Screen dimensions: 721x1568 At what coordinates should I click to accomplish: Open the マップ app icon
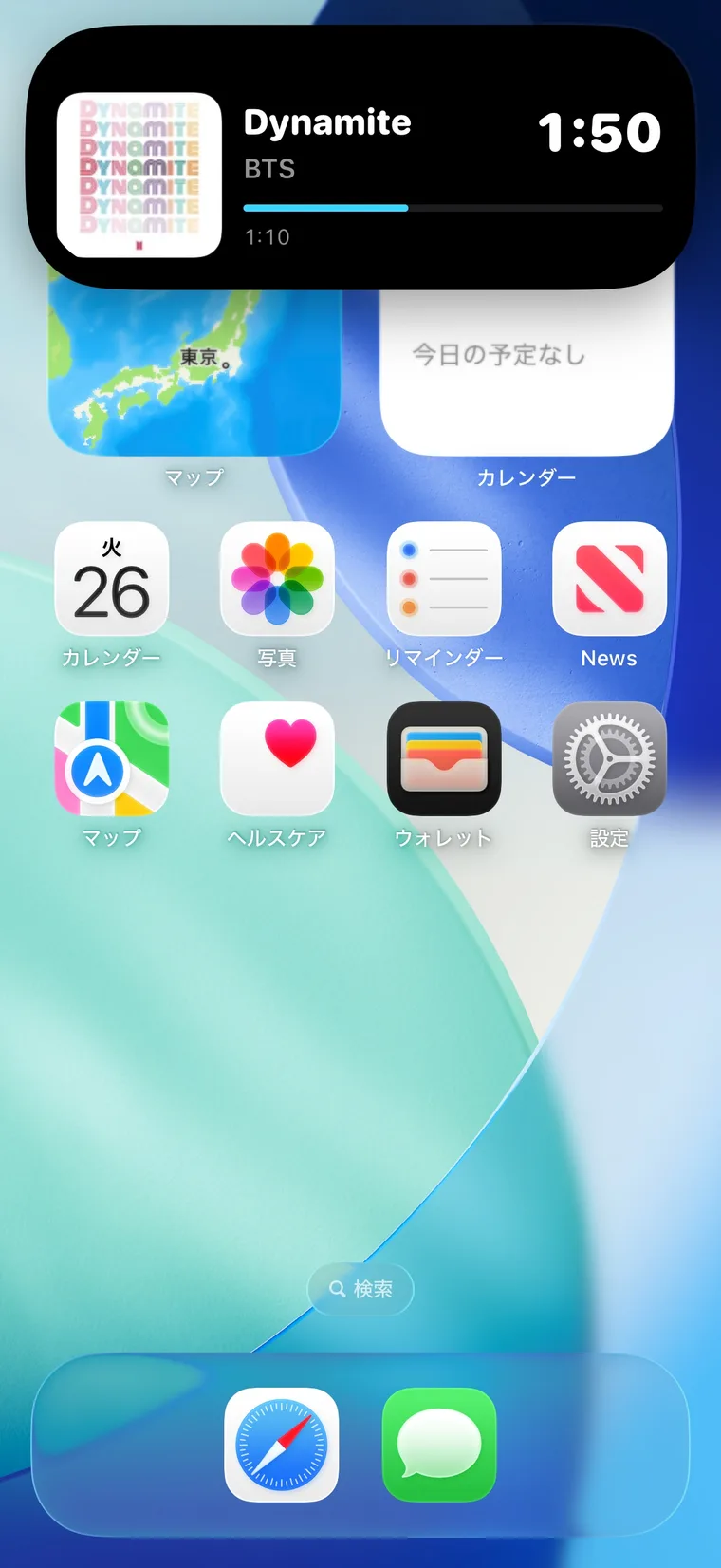112,758
